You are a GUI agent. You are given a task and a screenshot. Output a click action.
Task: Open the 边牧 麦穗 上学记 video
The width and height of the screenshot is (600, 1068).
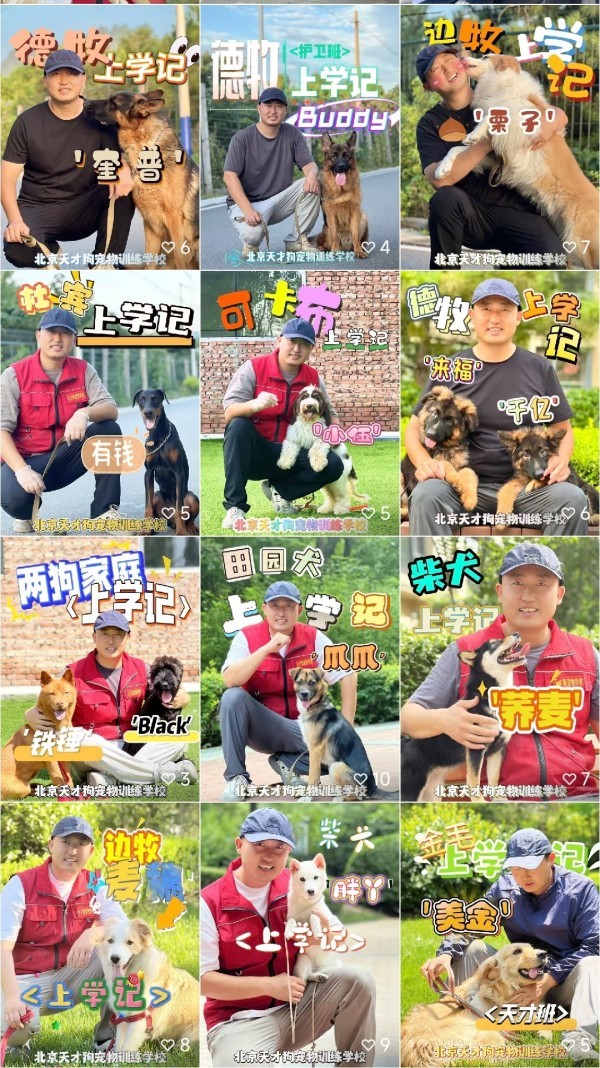click(x=99, y=936)
